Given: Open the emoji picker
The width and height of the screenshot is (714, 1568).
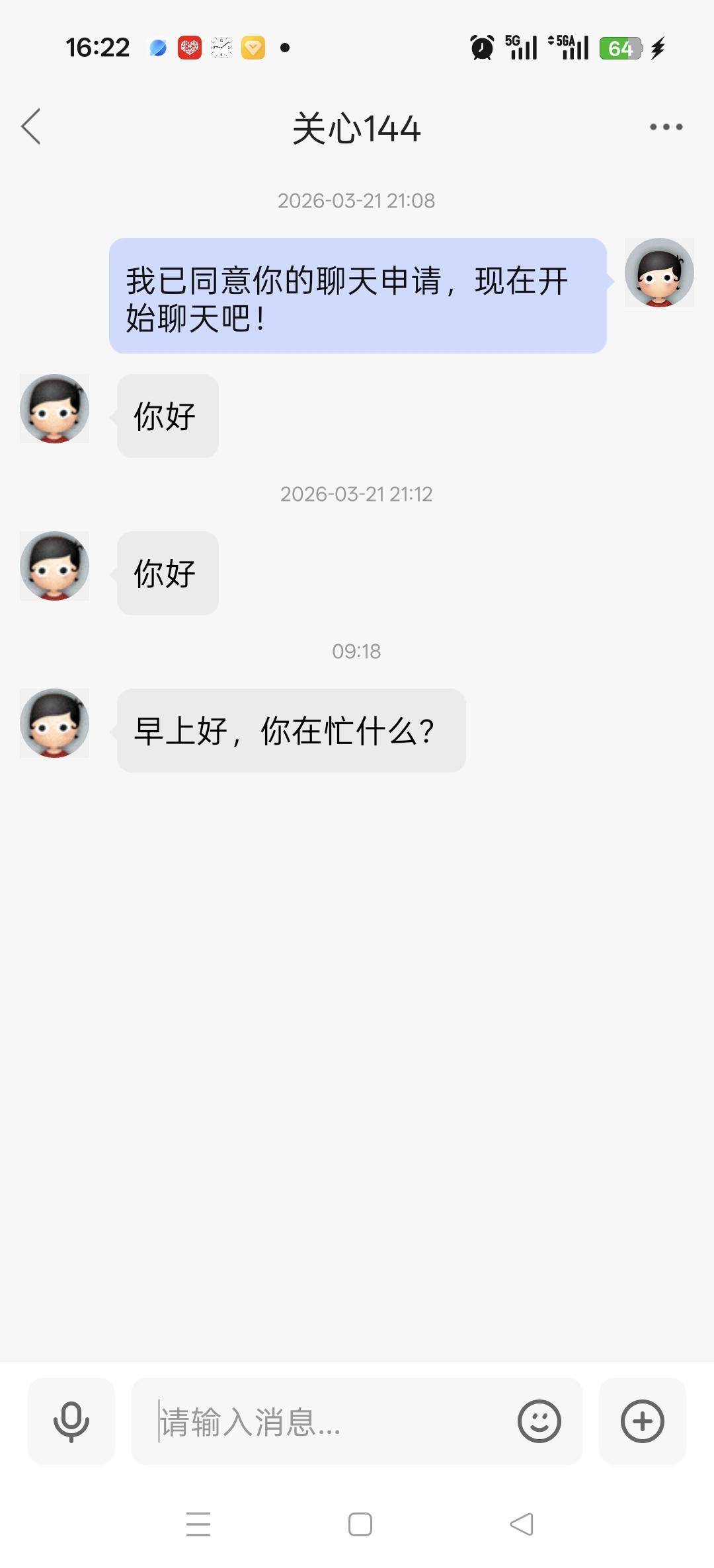Looking at the screenshot, I should click(539, 1421).
